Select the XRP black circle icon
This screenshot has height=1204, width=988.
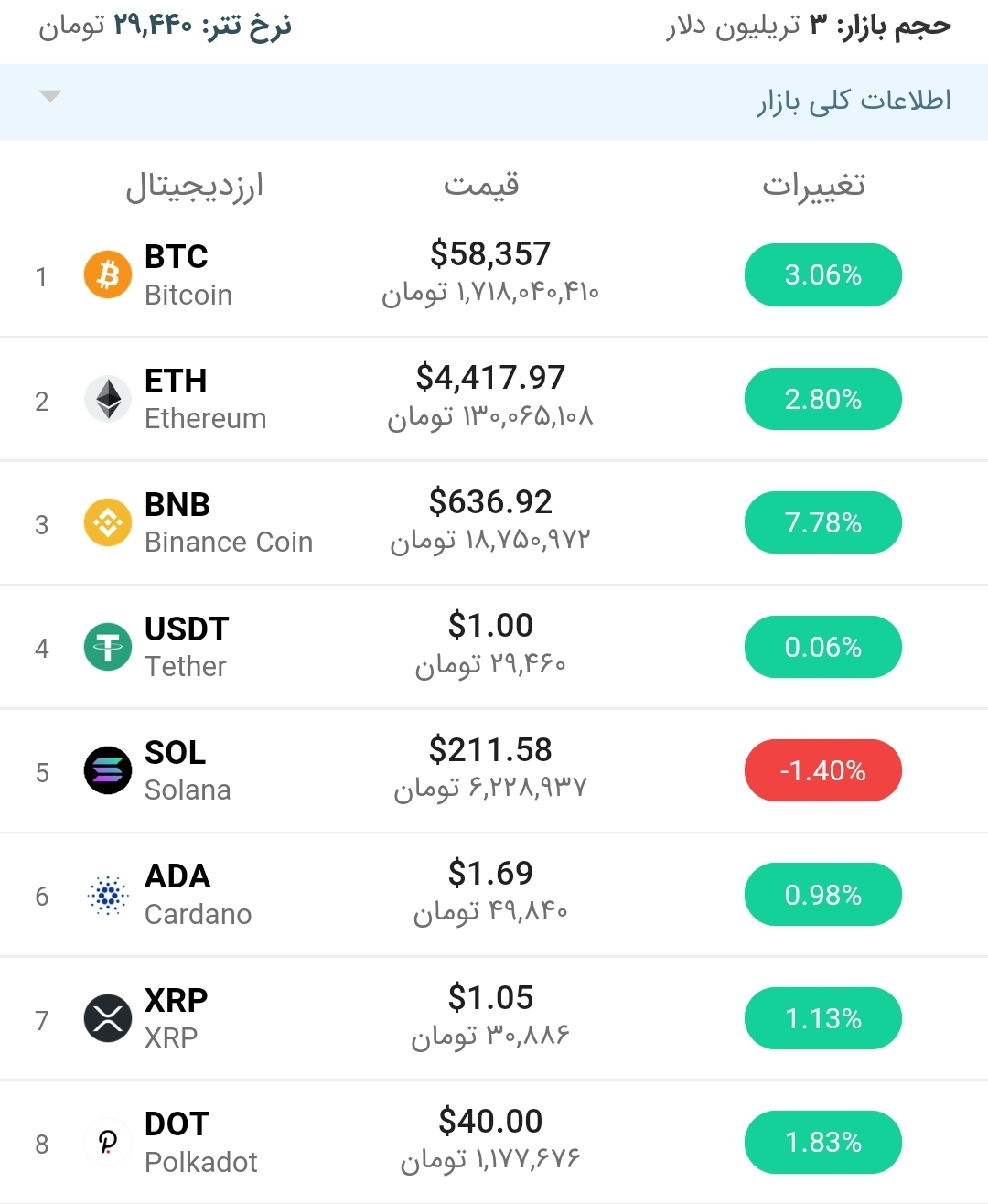pyautogui.click(x=107, y=1018)
